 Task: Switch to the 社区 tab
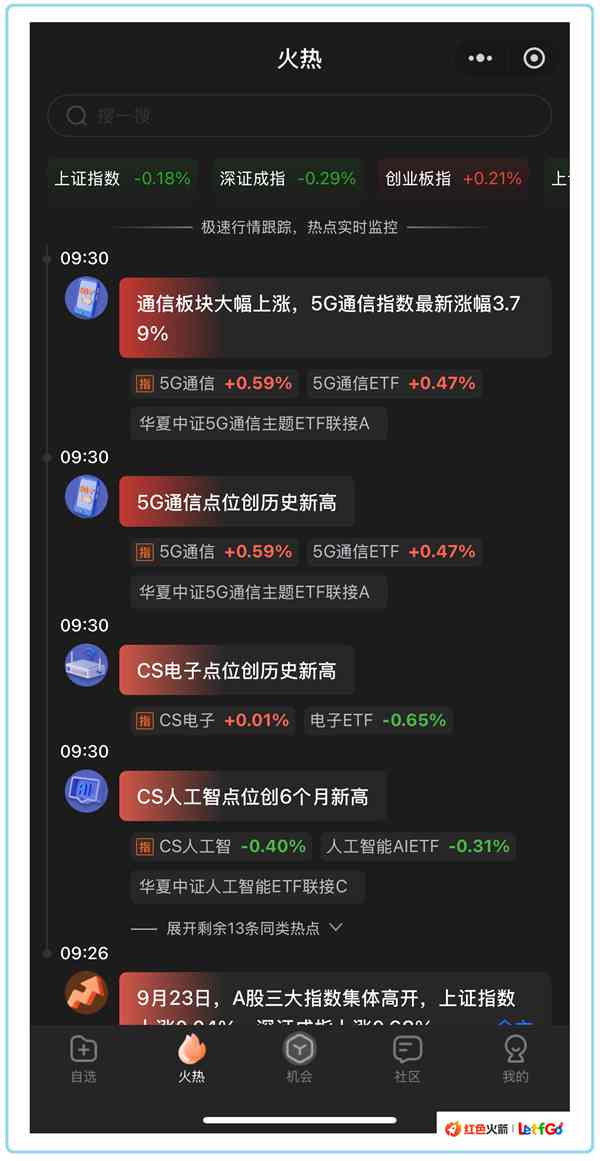407,1059
